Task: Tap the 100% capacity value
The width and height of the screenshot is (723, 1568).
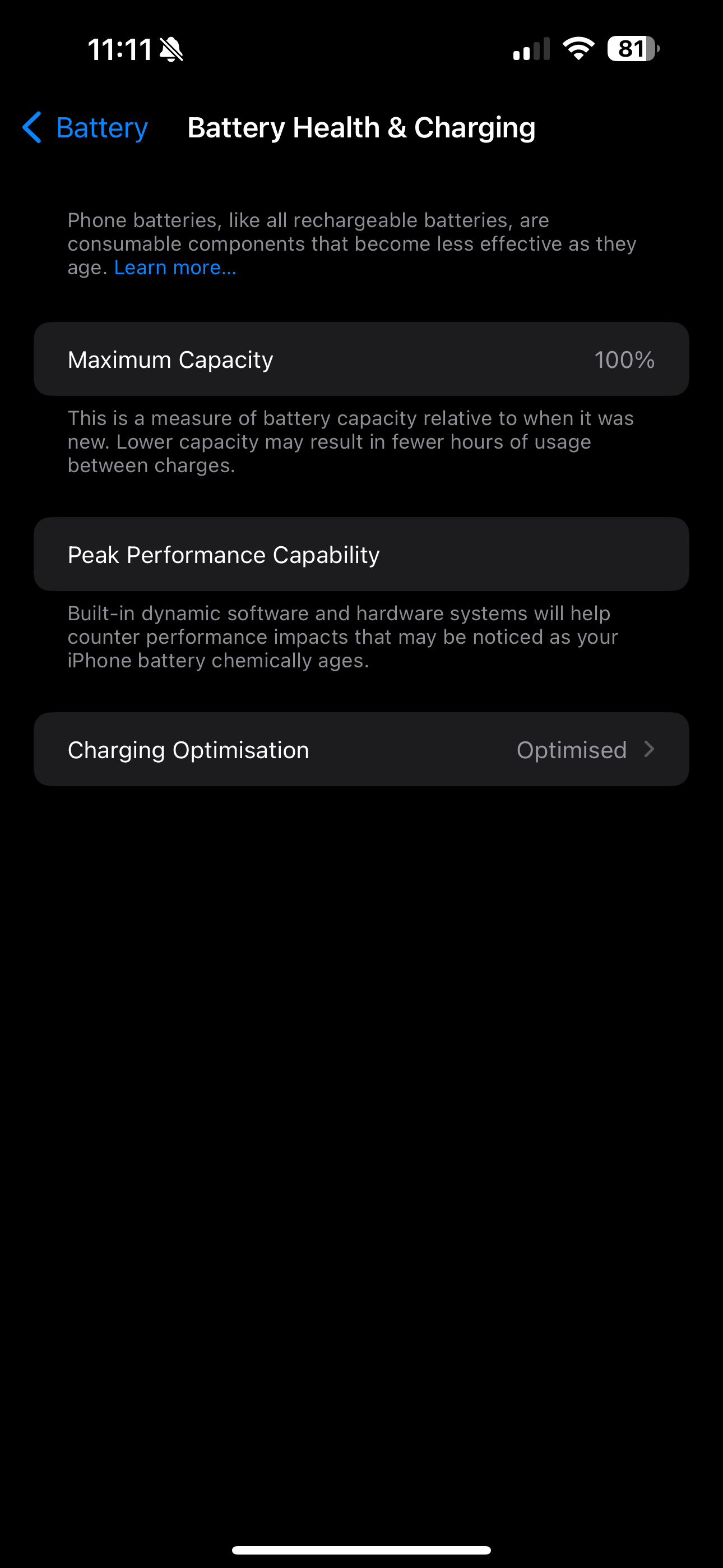Action: coord(624,359)
